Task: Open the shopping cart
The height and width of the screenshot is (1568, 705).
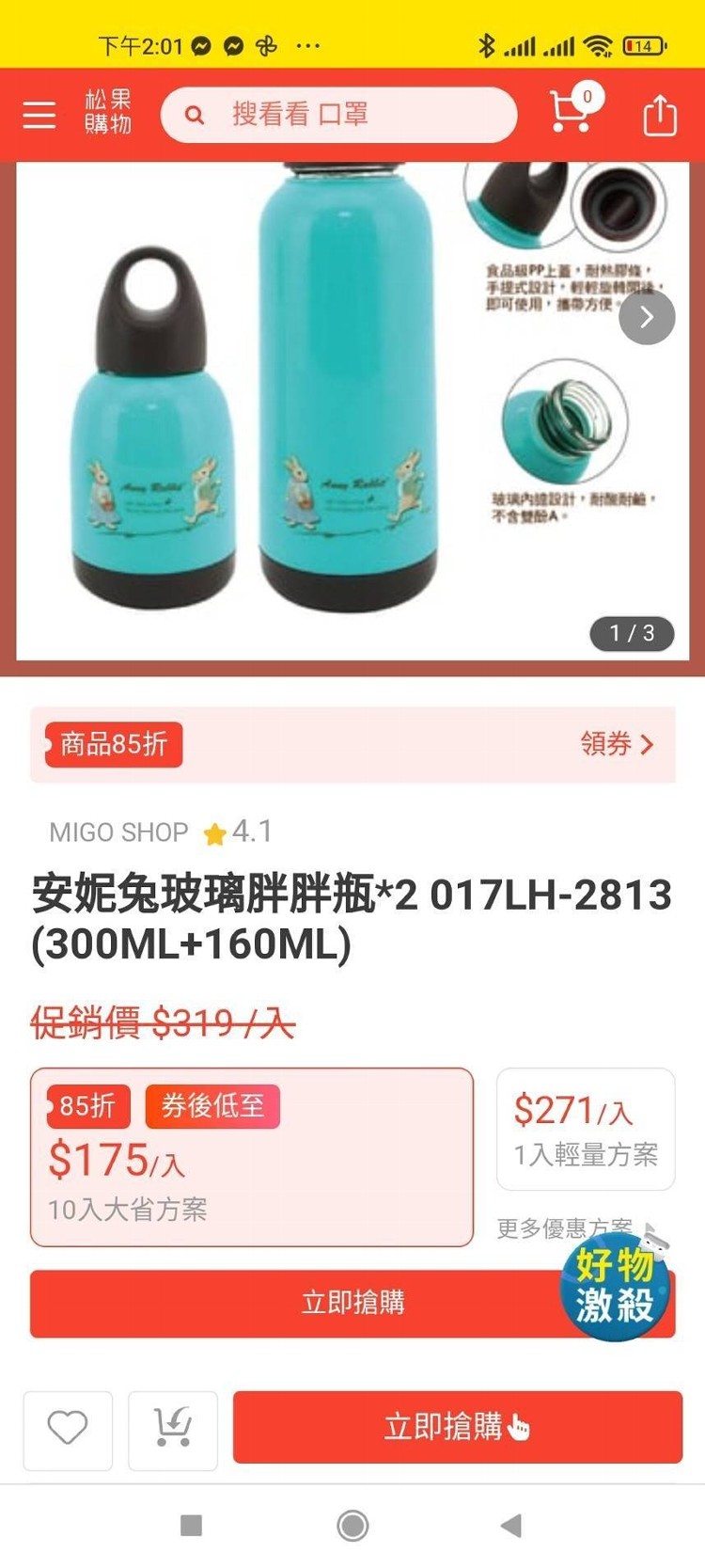Action: click(x=572, y=113)
